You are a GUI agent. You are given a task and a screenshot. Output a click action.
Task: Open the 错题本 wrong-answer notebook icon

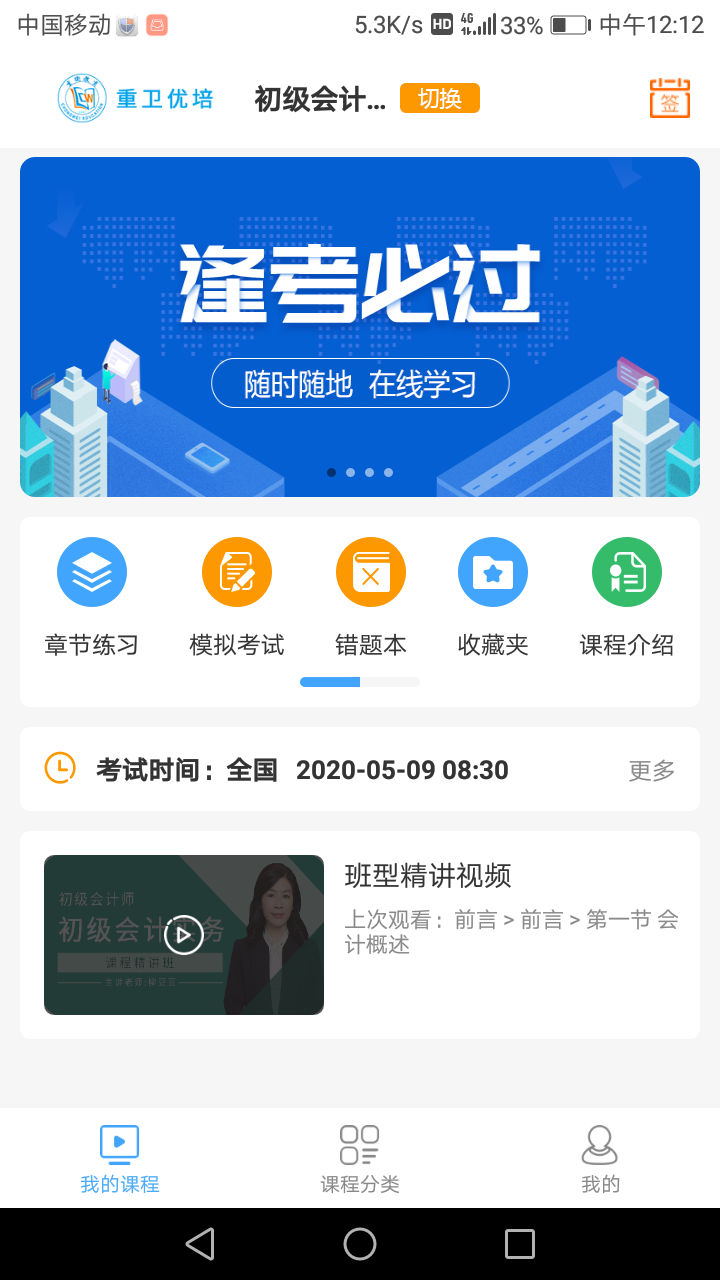coord(370,572)
